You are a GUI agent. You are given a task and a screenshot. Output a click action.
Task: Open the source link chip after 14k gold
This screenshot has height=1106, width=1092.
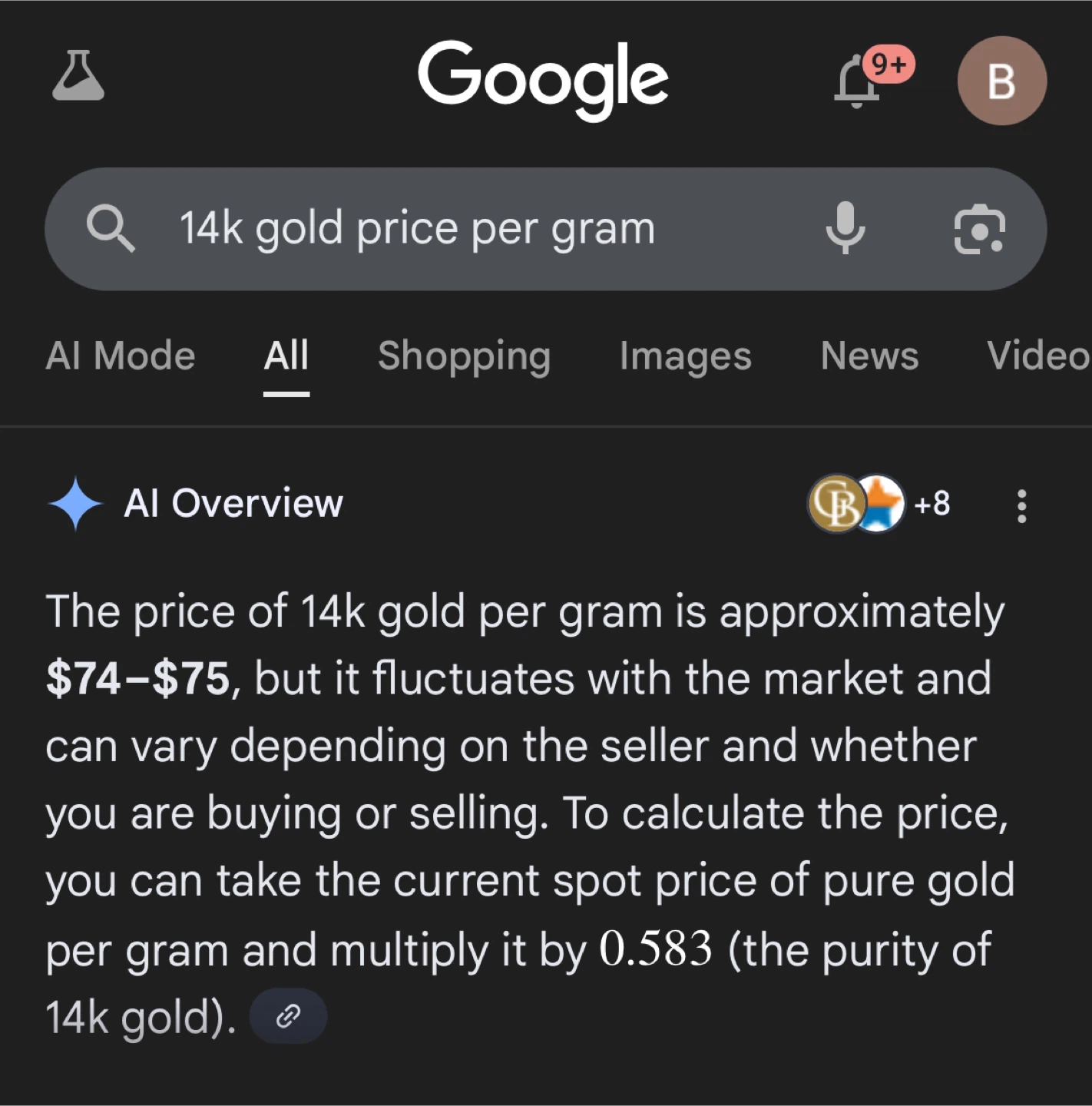click(x=288, y=1016)
